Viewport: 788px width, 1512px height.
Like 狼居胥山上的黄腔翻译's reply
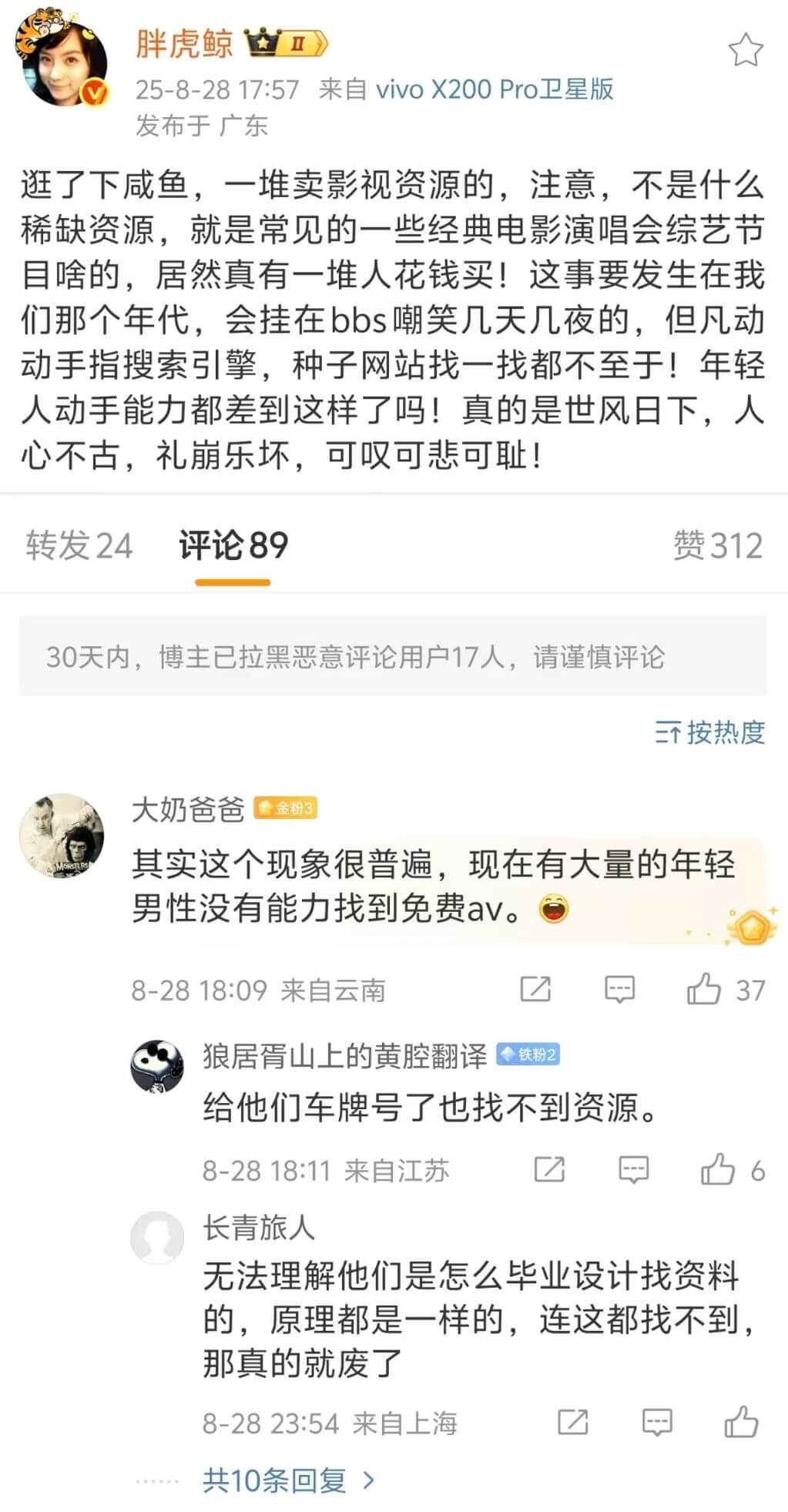(x=718, y=1169)
